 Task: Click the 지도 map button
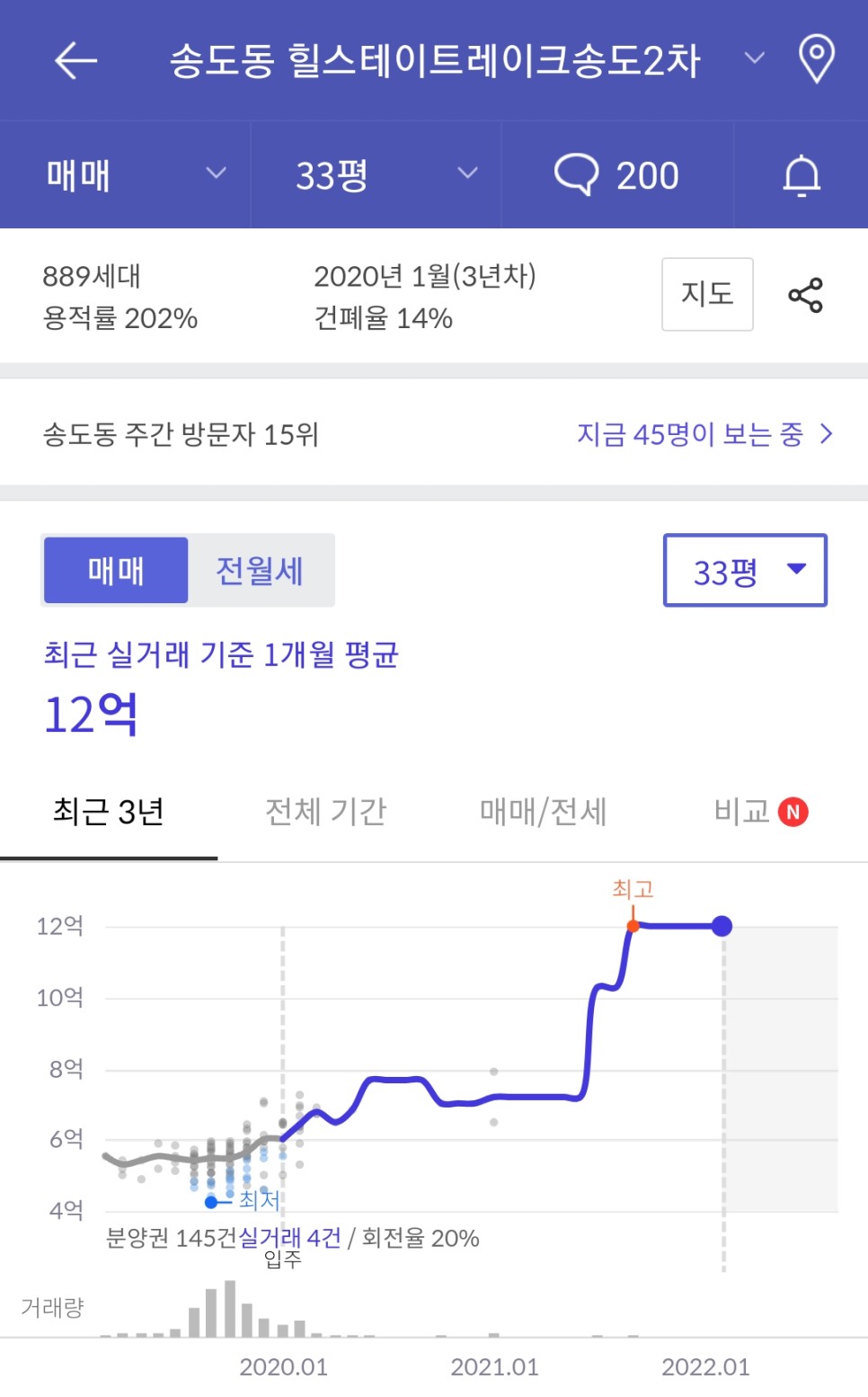(706, 295)
